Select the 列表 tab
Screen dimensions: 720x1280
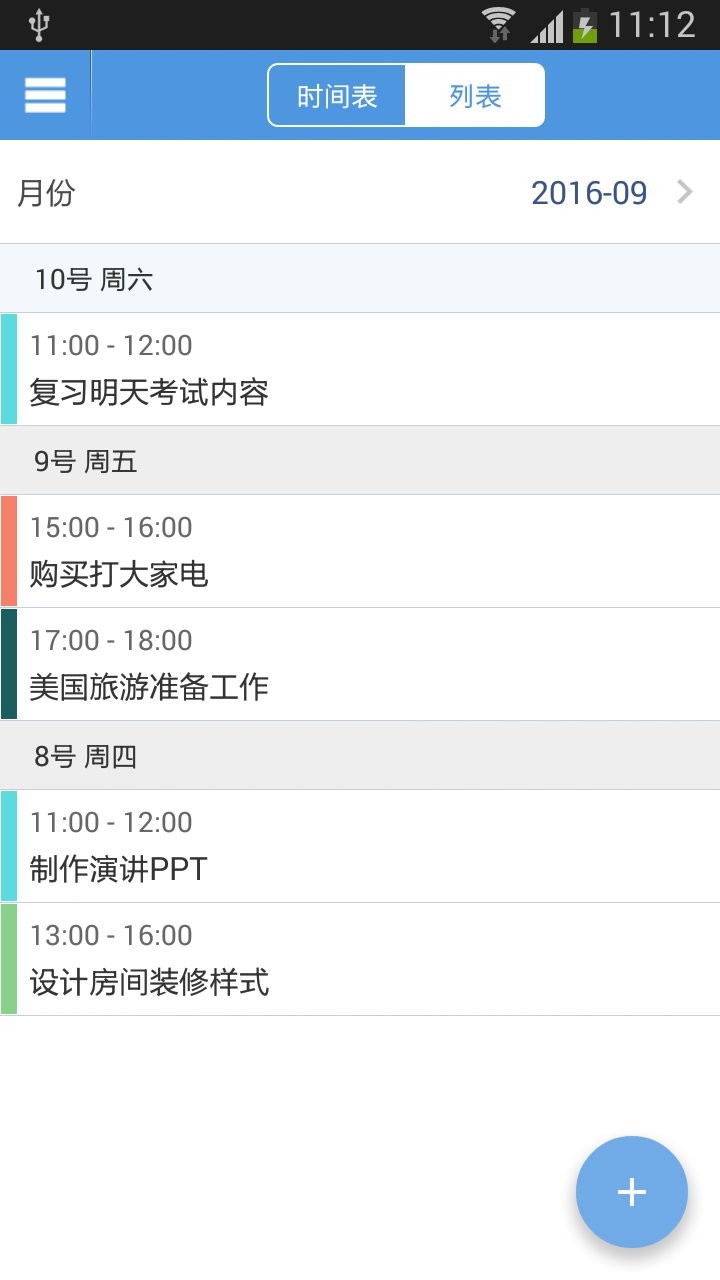pyautogui.click(x=474, y=94)
